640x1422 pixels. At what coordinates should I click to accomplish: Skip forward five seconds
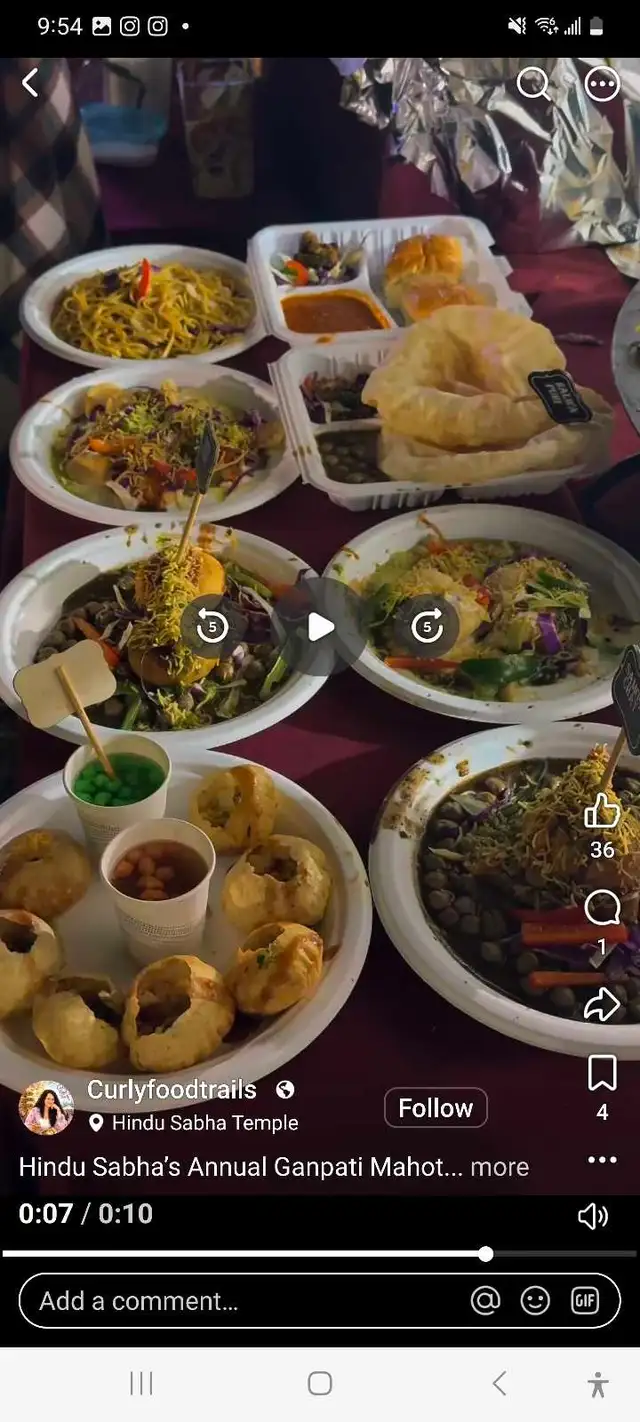[427, 627]
